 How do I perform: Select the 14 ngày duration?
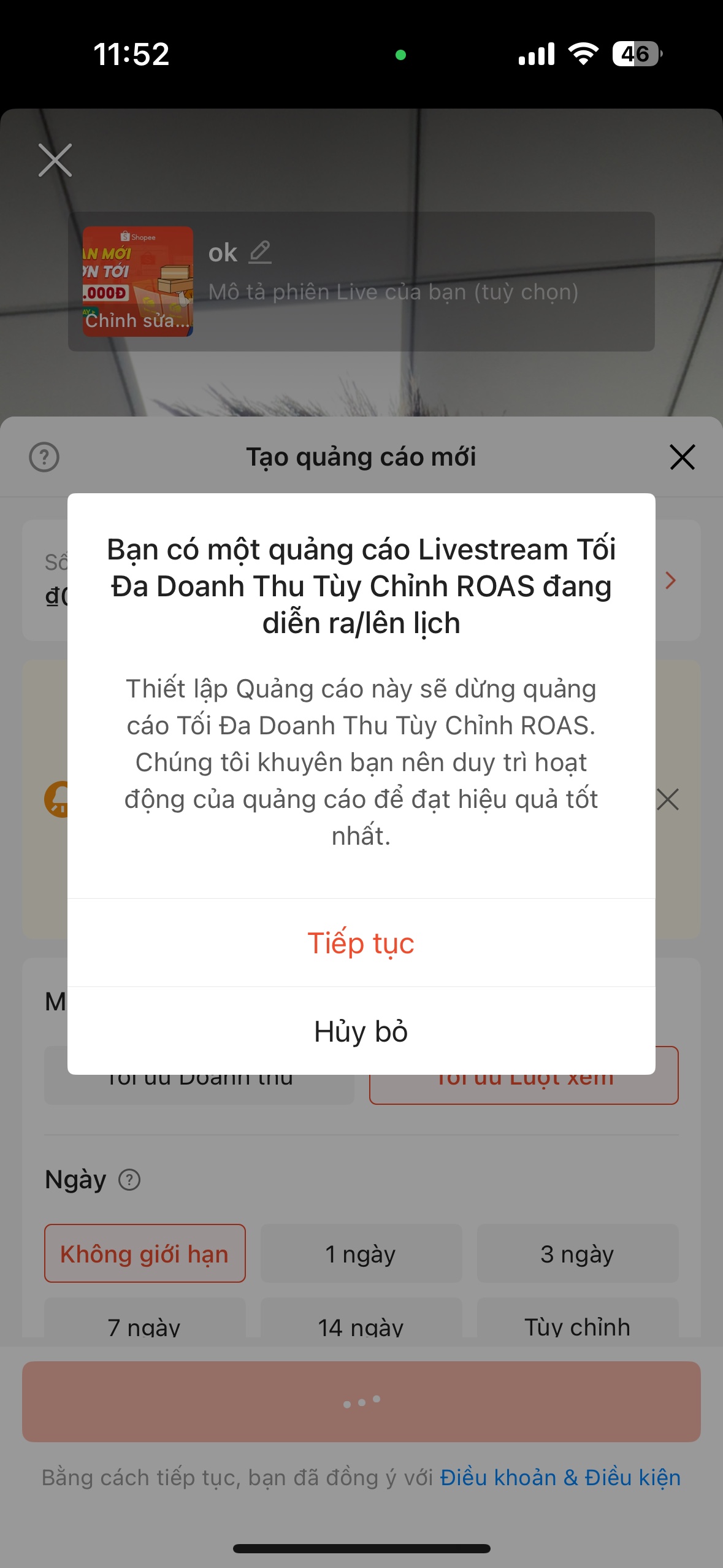[x=361, y=1325]
